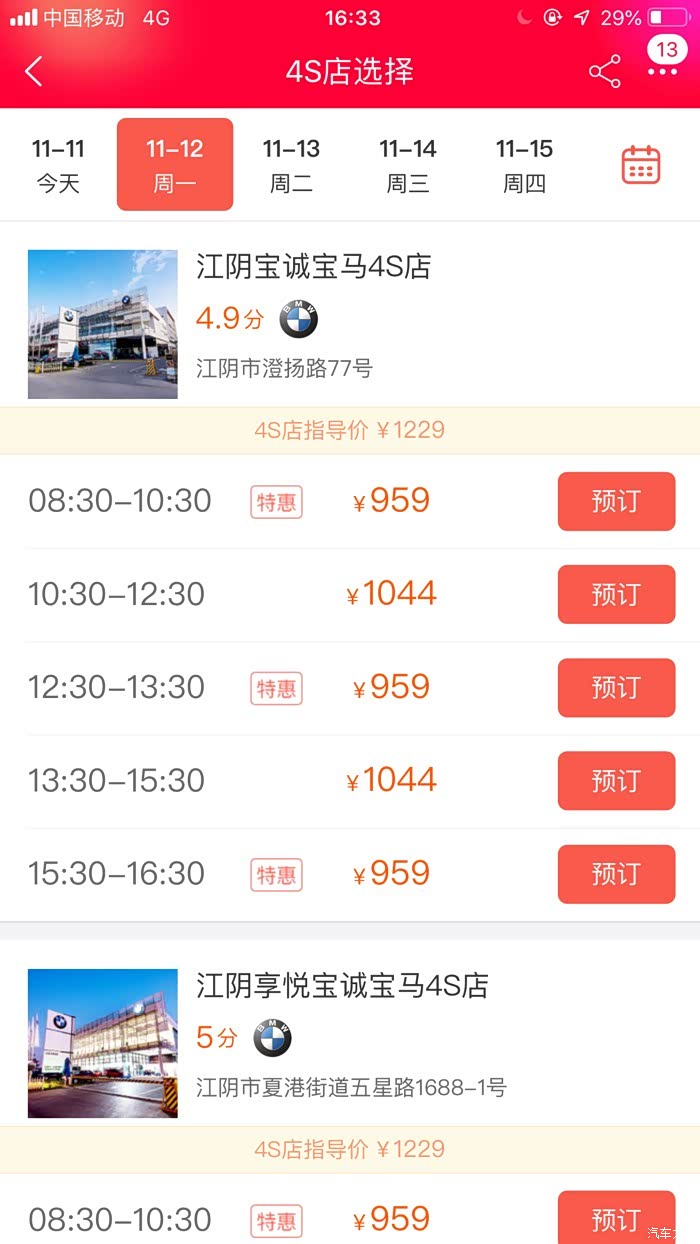
Task: Select the 11-11 今天 date
Action: tap(58, 165)
